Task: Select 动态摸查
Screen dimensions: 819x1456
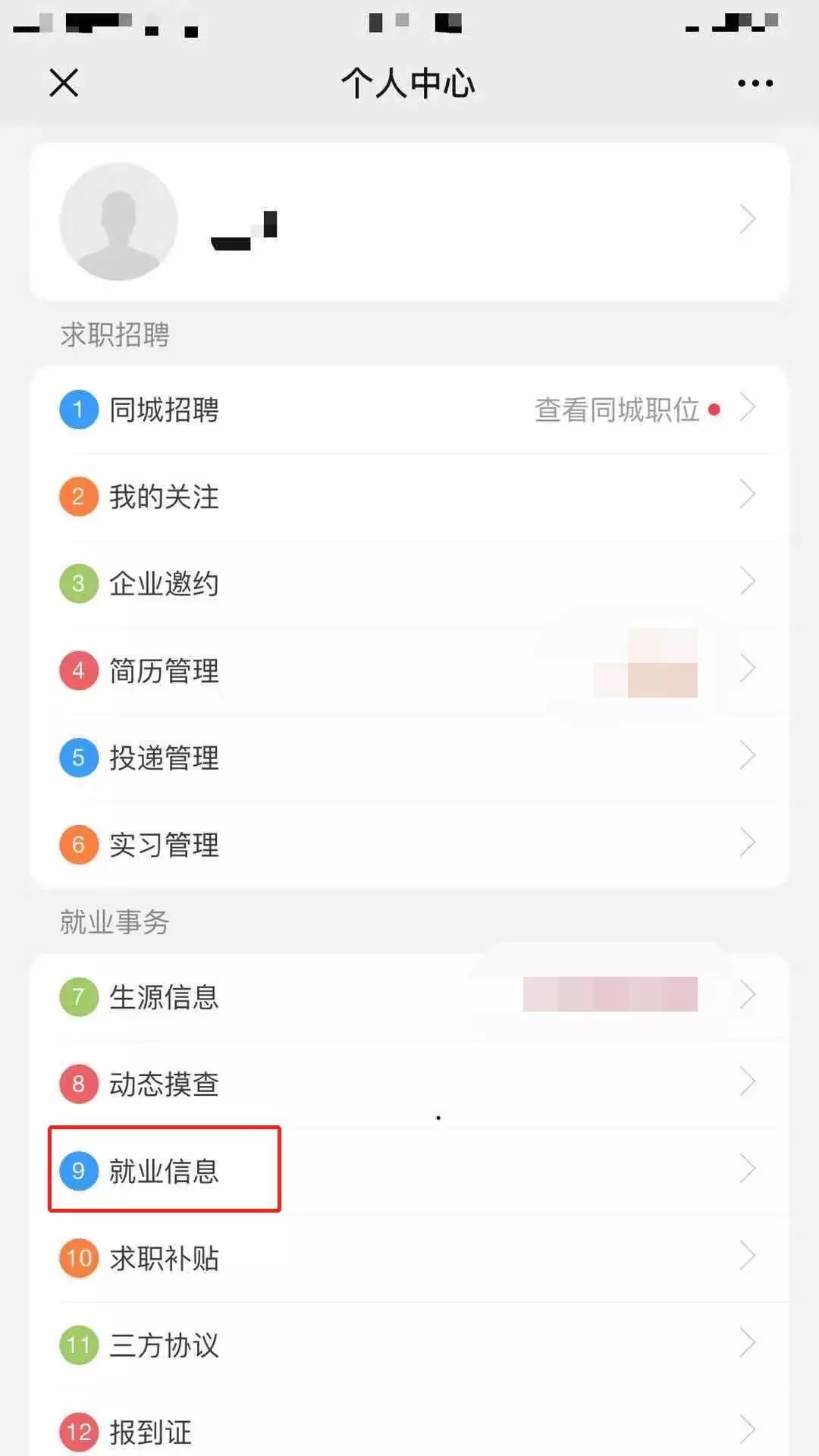Action: pyautogui.click(x=409, y=1084)
